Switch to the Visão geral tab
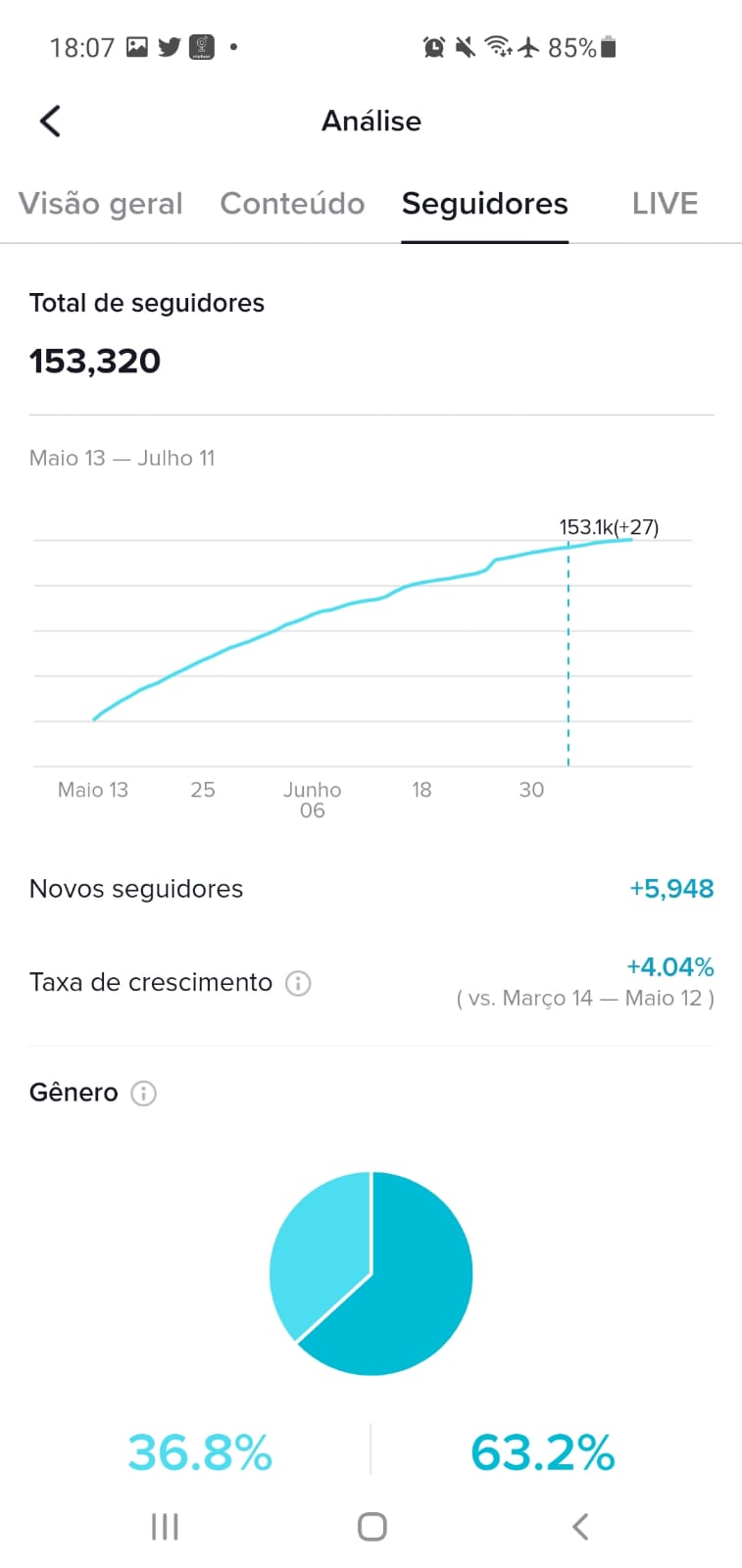 click(x=101, y=203)
